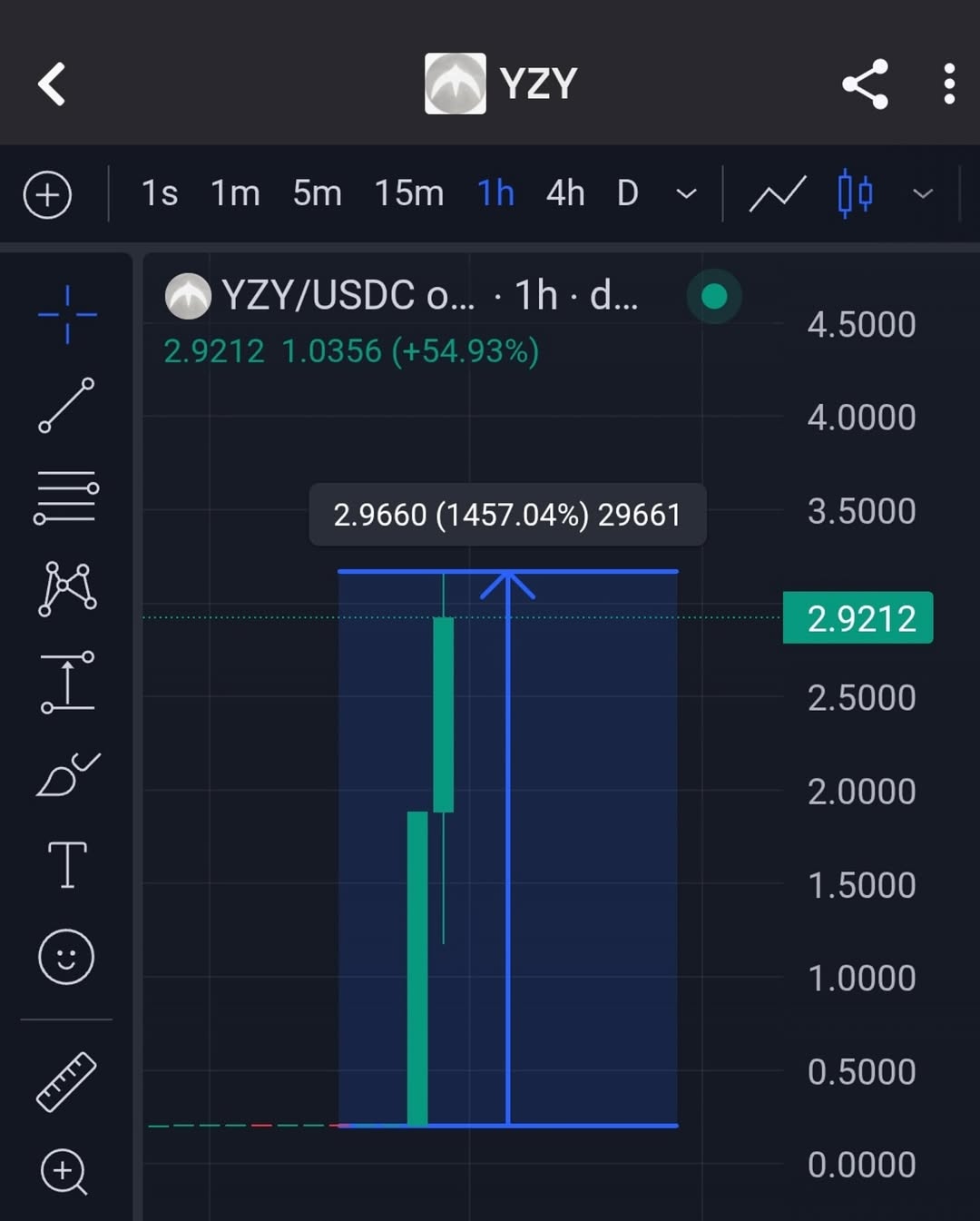The image size is (980, 1221).
Task: Pick the trend line drawing tool
Action: pos(66,405)
